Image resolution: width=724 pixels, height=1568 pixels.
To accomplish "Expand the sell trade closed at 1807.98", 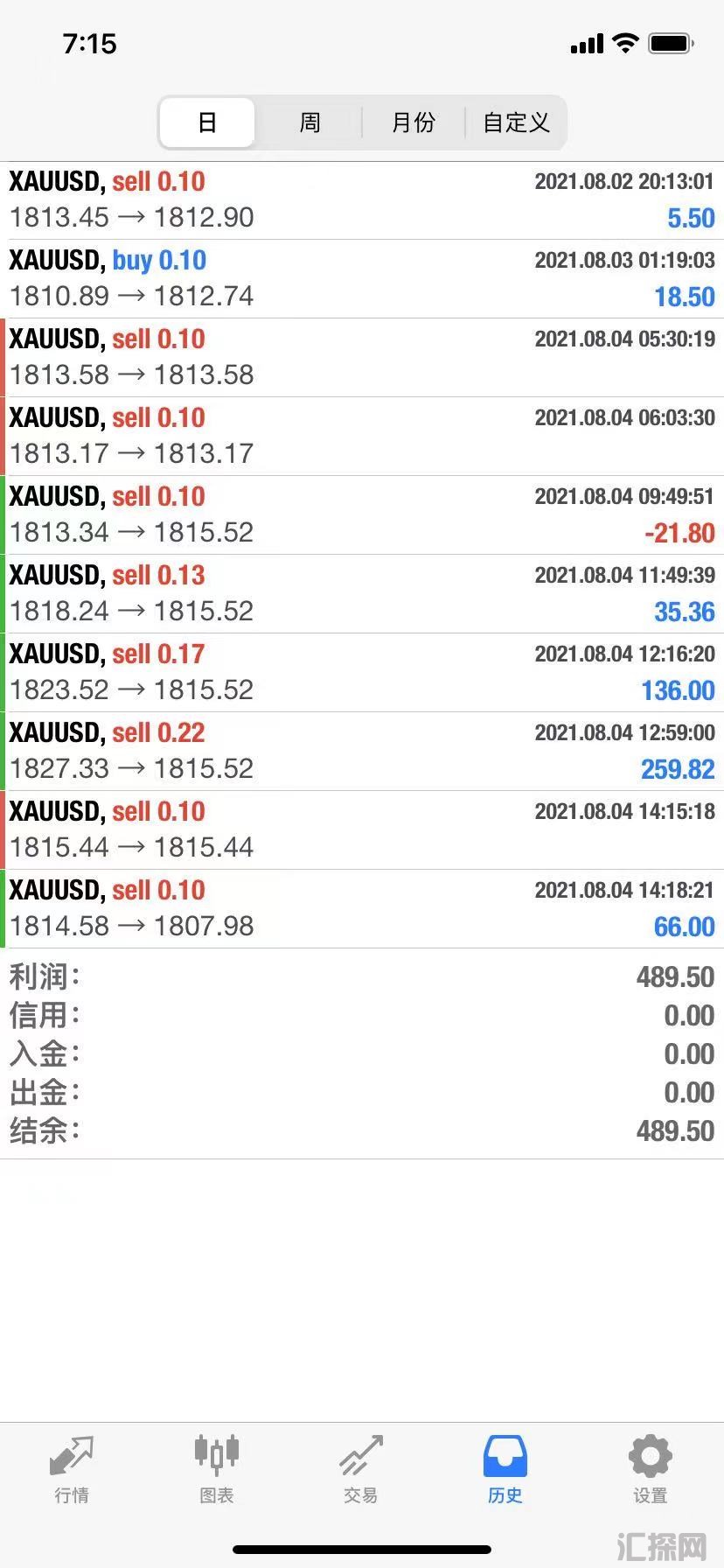I will pyautogui.click(x=362, y=908).
